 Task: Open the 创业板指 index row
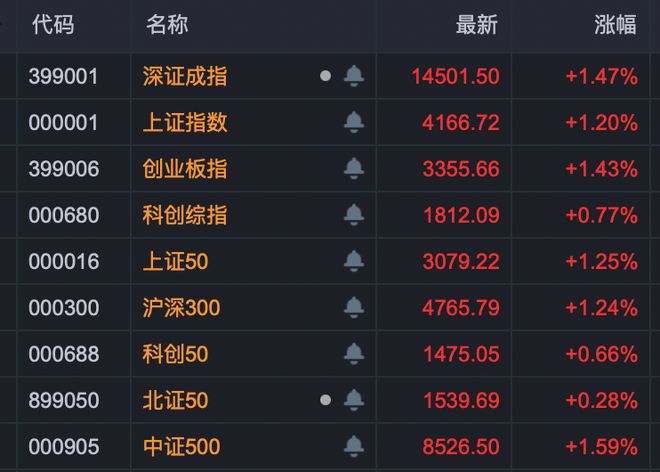pyautogui.click(x=185, y=169)
